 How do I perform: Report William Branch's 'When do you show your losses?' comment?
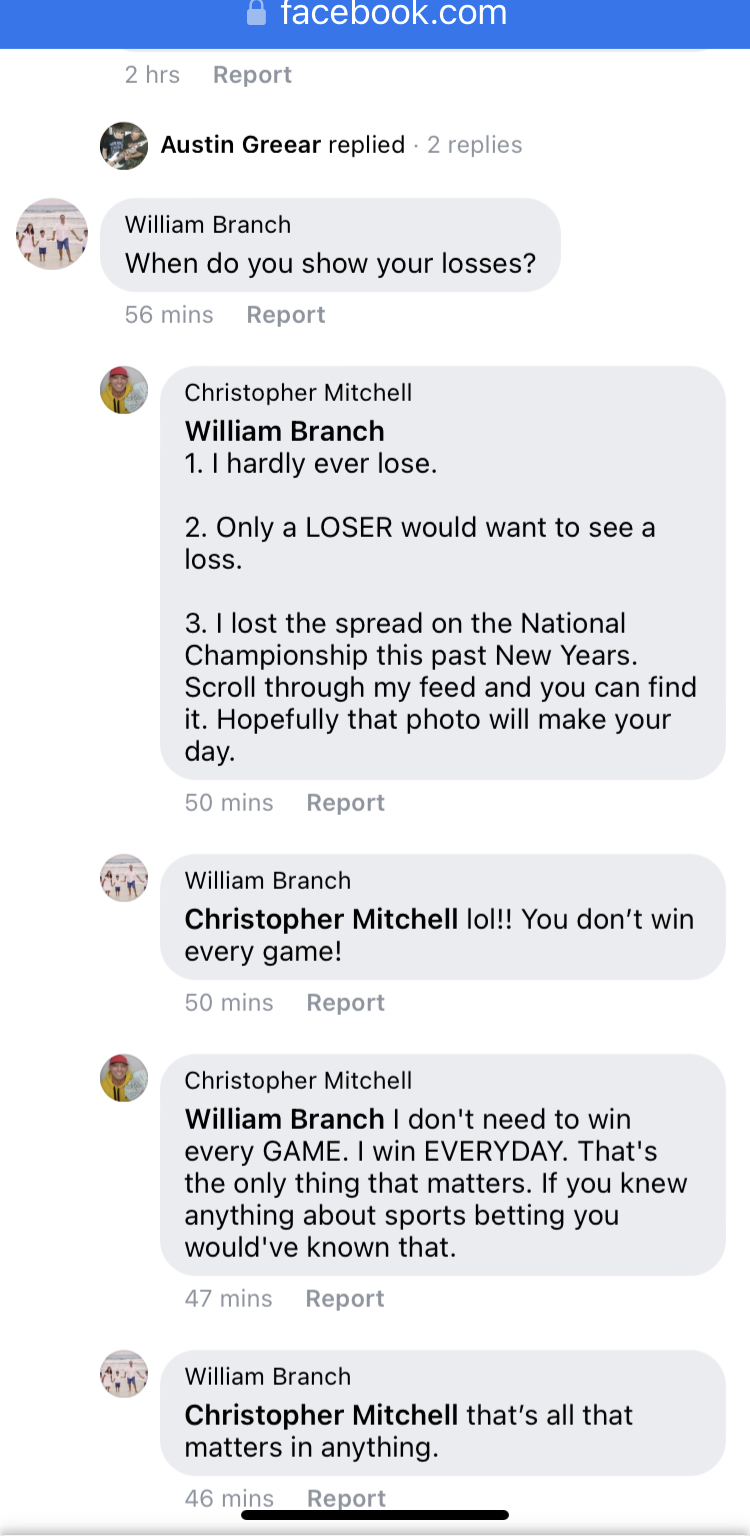pyautogui.click(x=286, y=315)
